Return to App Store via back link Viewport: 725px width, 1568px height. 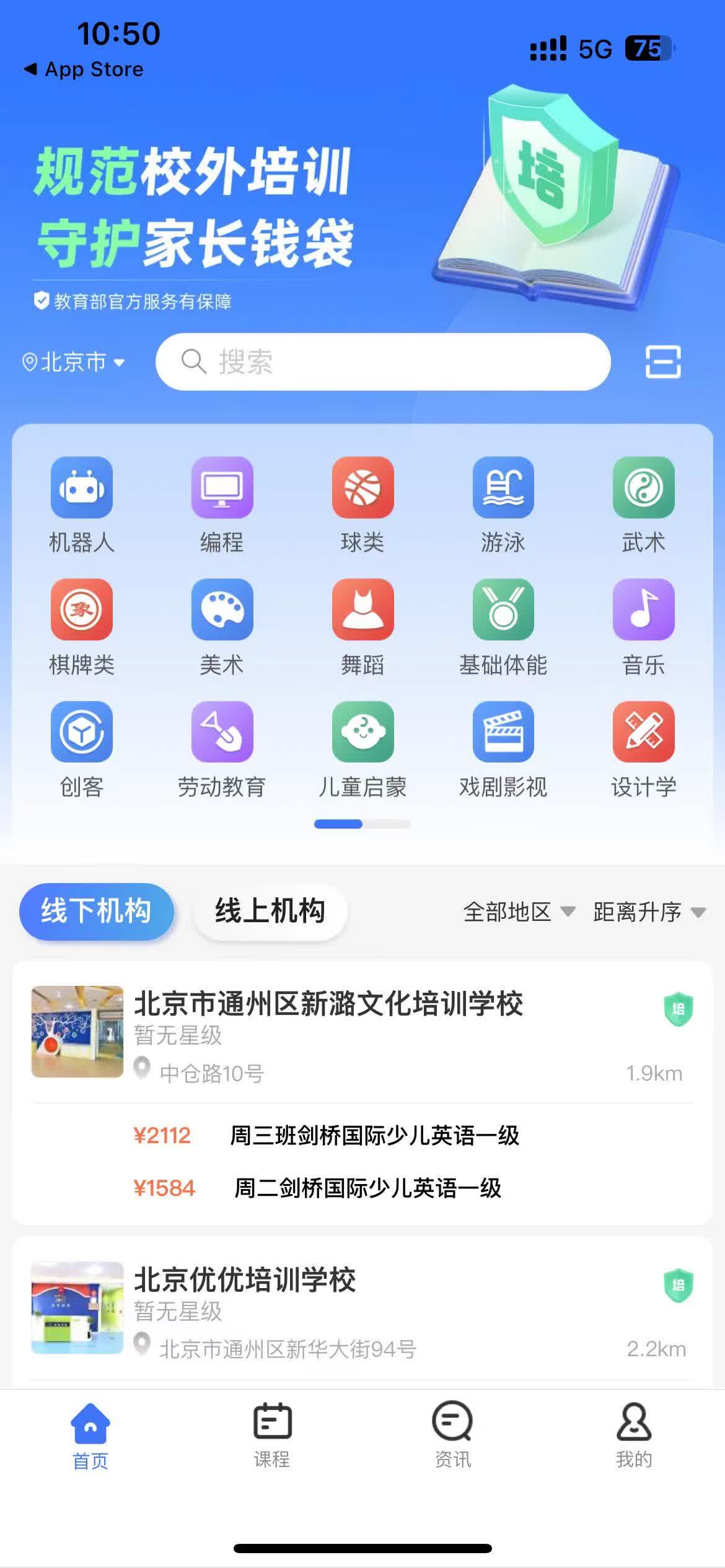pyautogui.click(x=84, y=69)
